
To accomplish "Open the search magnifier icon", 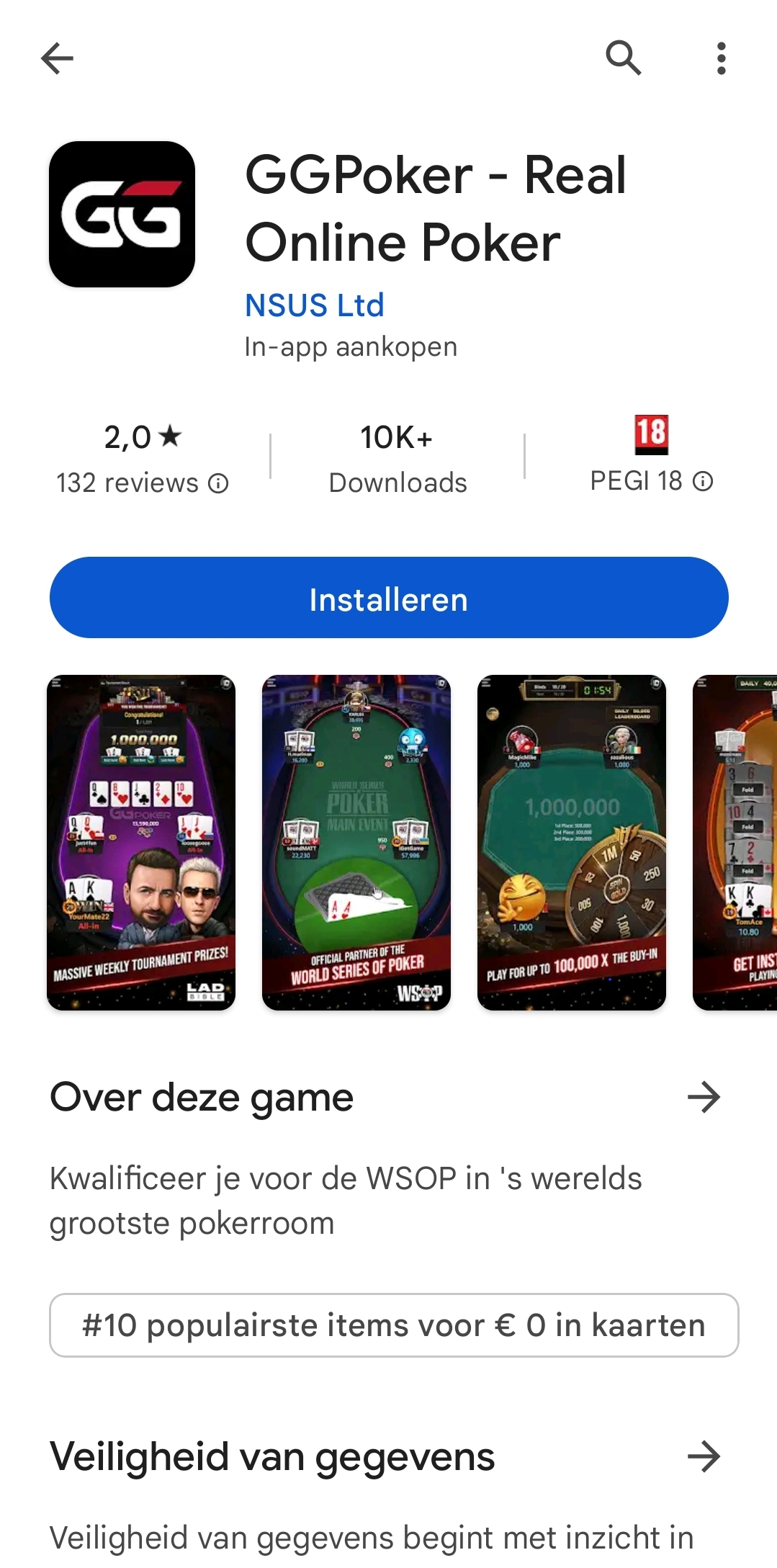I will 623,58.
